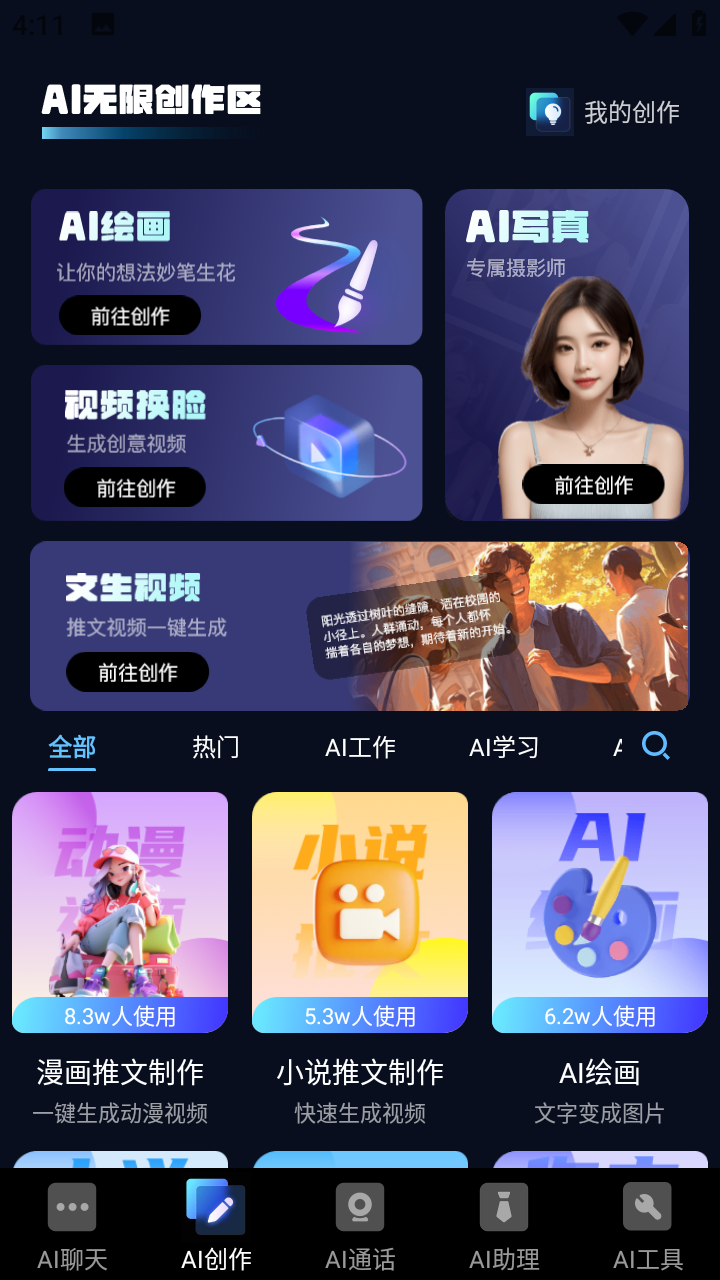
Task: Open 我的创作 page
Action: click(x=606, y=112)
